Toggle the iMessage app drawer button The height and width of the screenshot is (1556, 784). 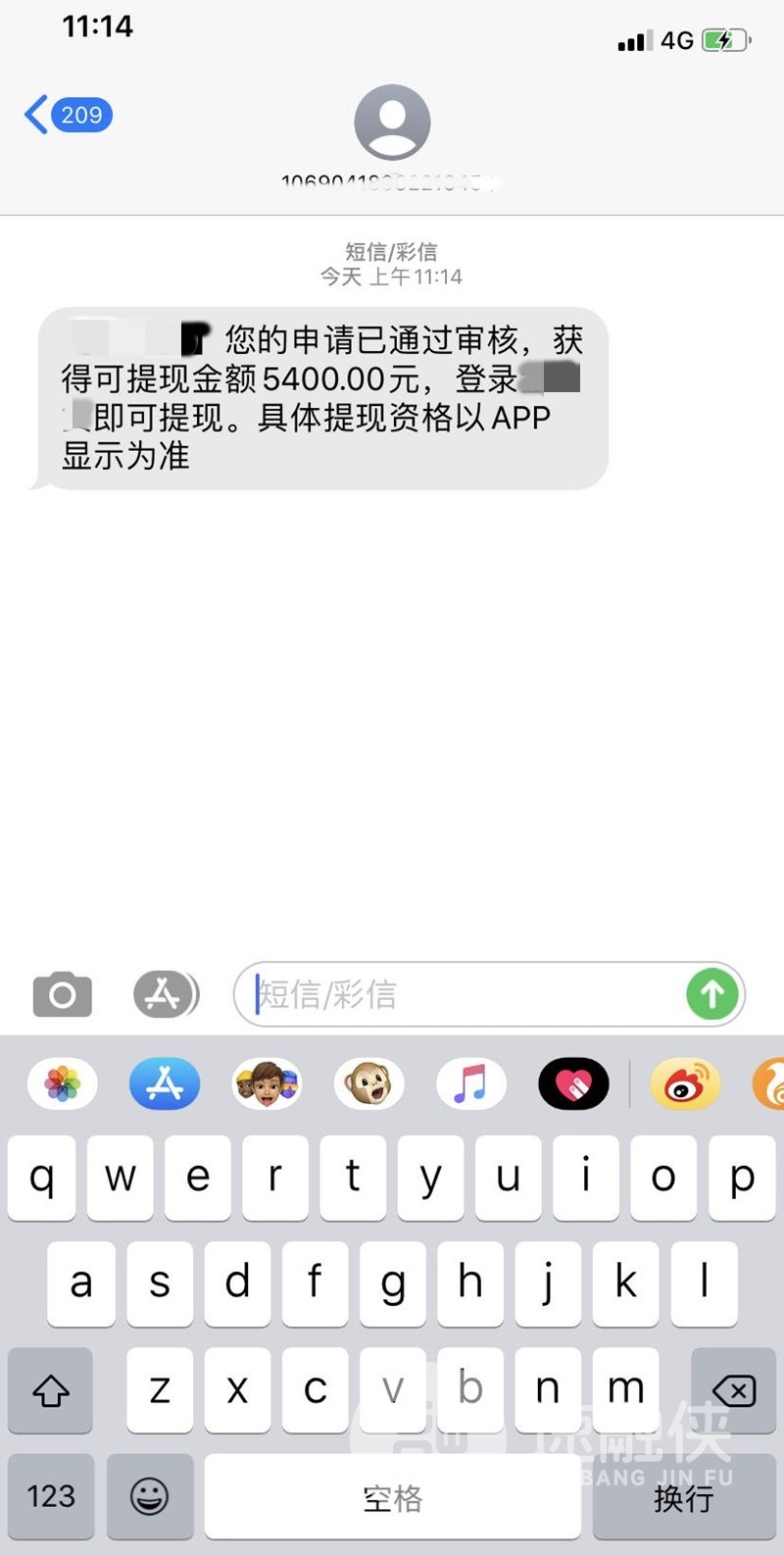pyautogui.click(x=166, y=995)
